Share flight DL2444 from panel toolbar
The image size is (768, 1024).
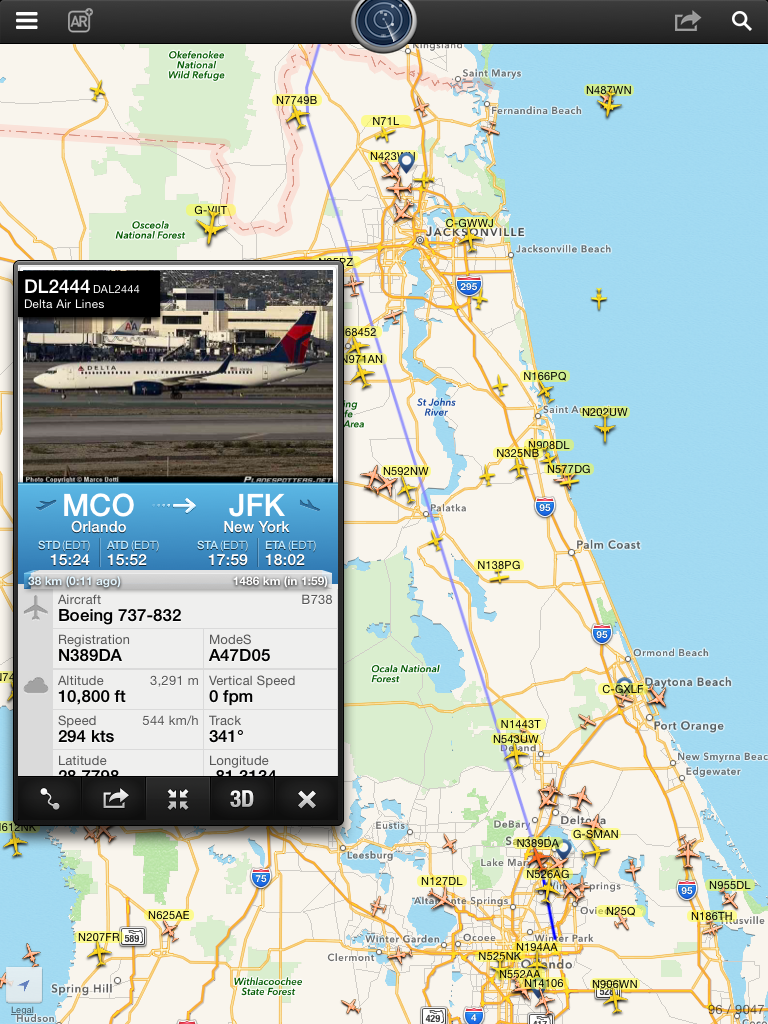(x=115, y=799)
